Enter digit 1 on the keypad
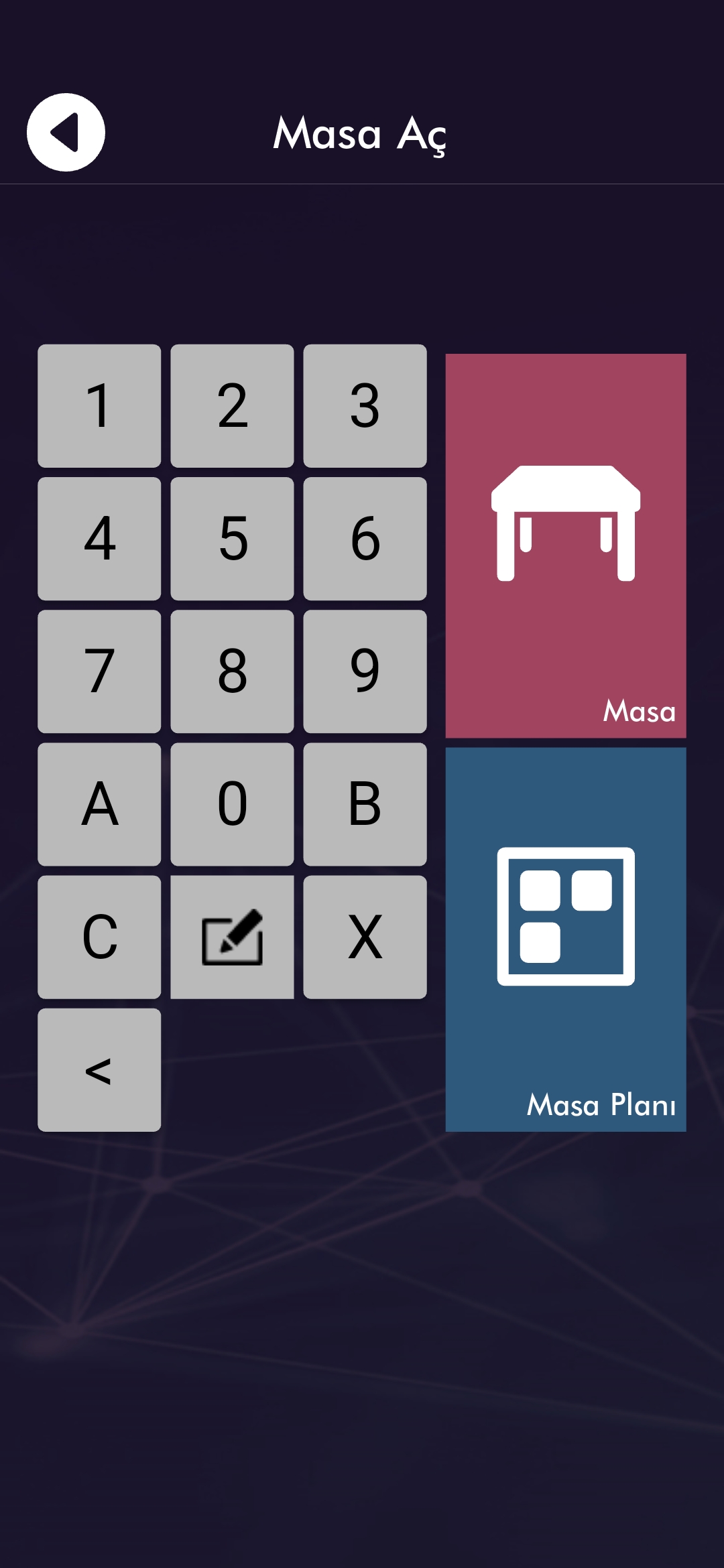Viewport: 724px width, 1568px height. [99, 405]
